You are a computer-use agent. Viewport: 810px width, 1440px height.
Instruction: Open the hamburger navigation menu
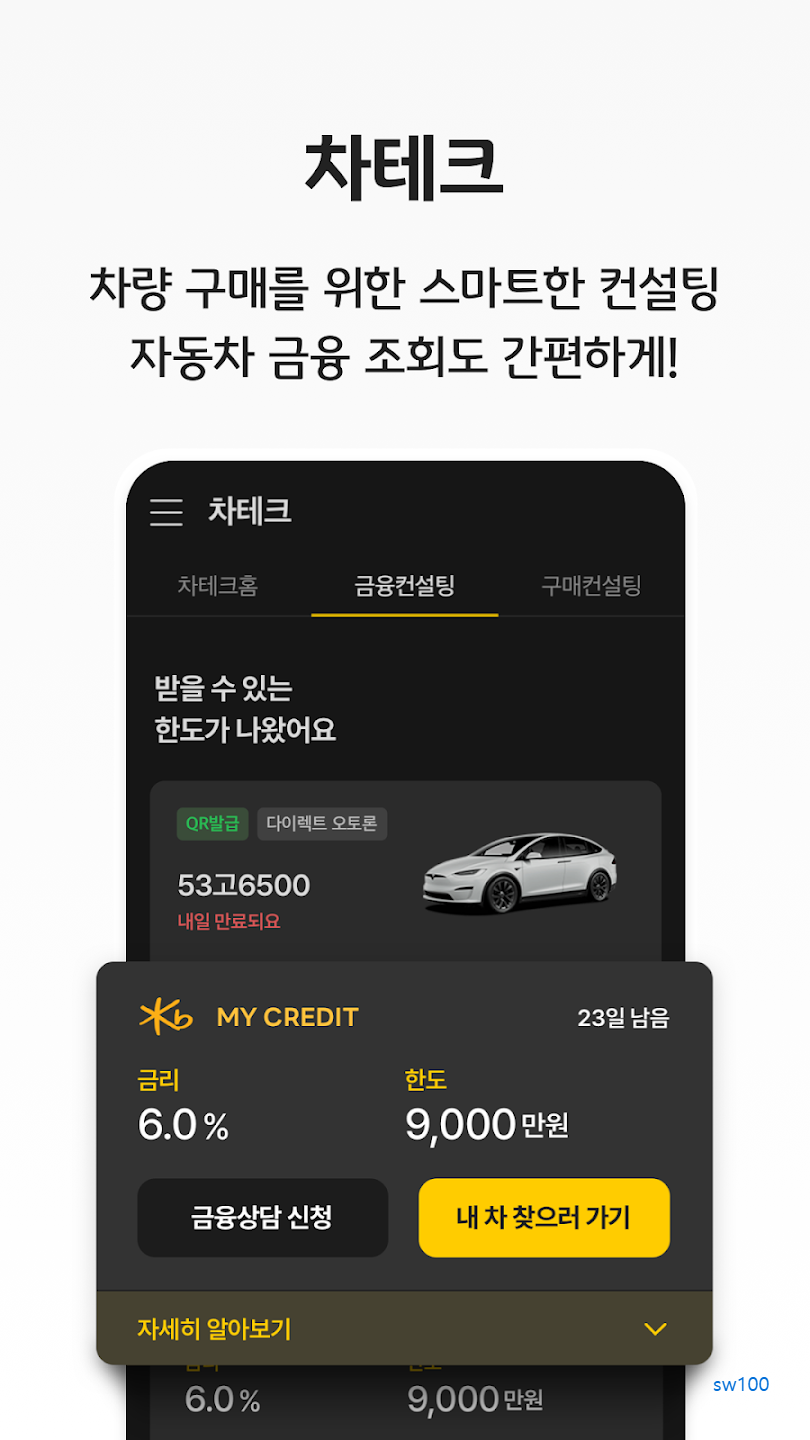(x=165, y=513)
